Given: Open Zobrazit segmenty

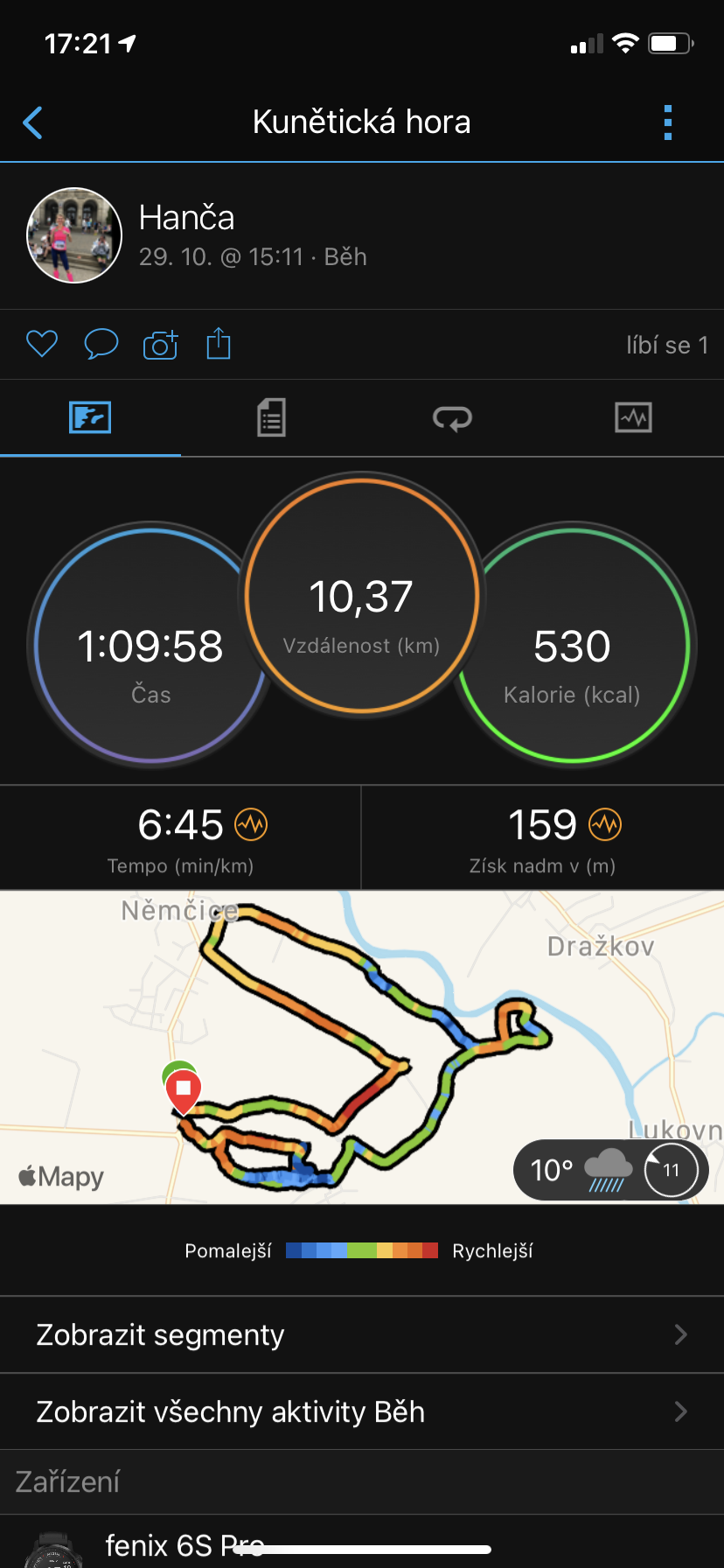Looking at the screenshot, I should click(x=362, y=1334).
